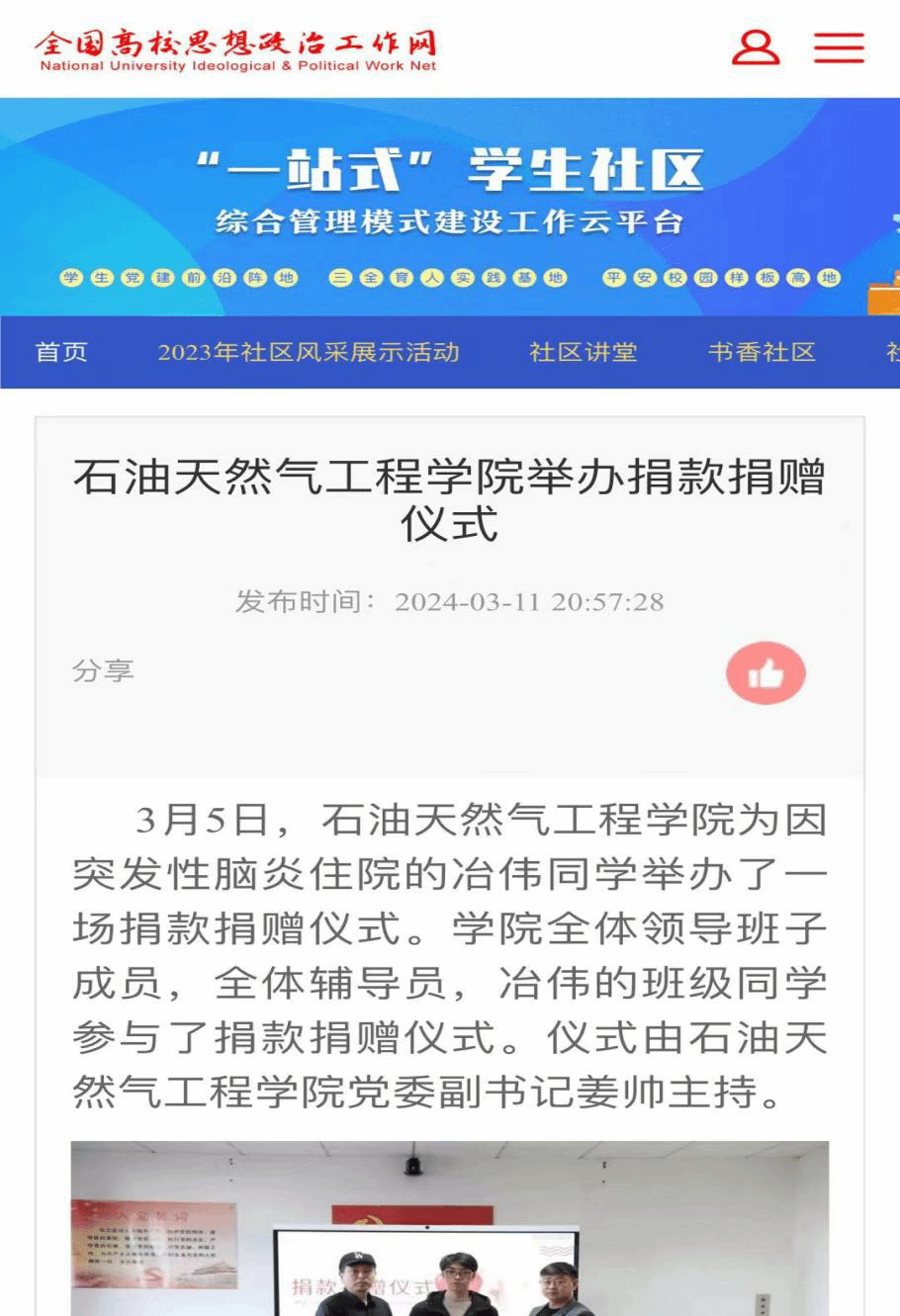Open the donation ceremony photo
The image size is (900, 1316).
pyautogui.click(x=449, y=1229)
